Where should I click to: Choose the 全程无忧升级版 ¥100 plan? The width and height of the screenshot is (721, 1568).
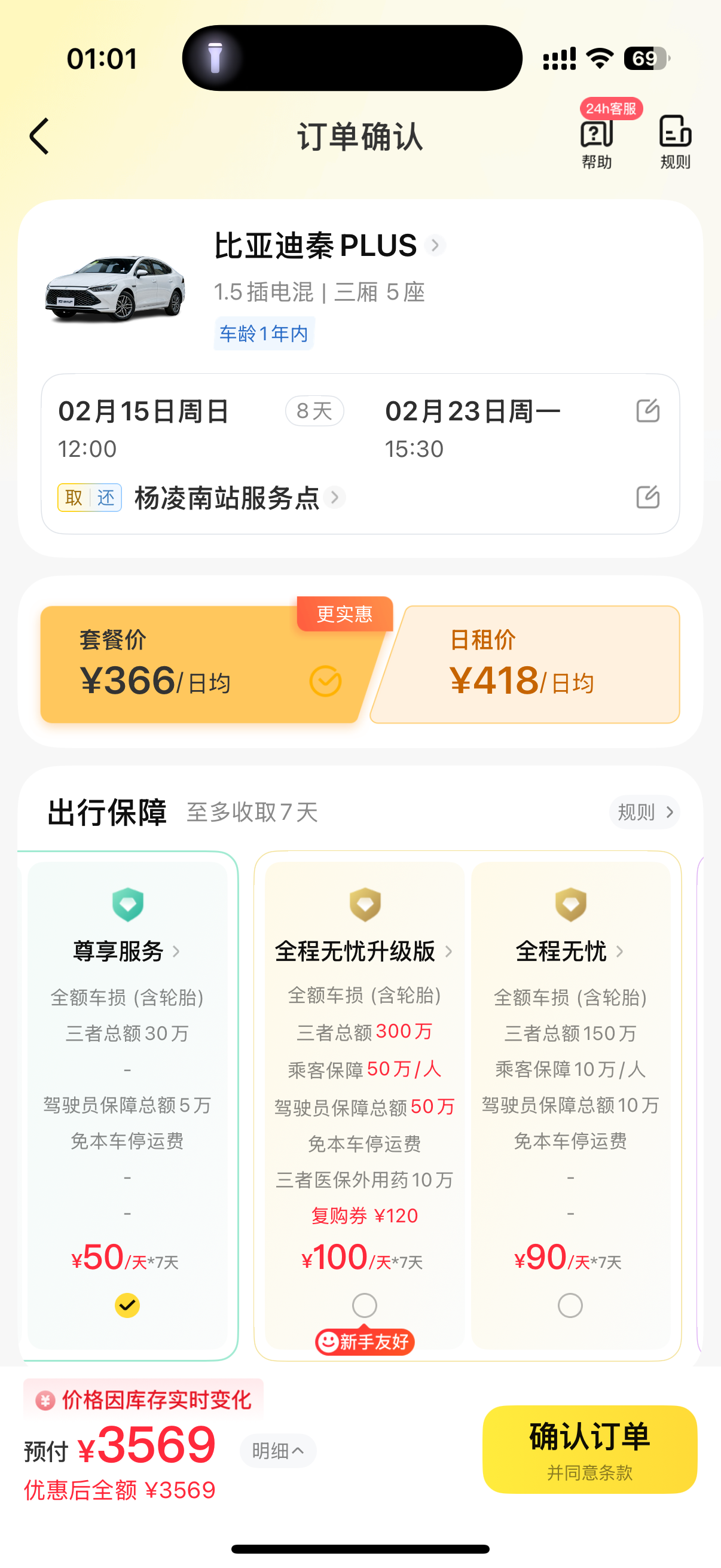(x=365, y=1305)
